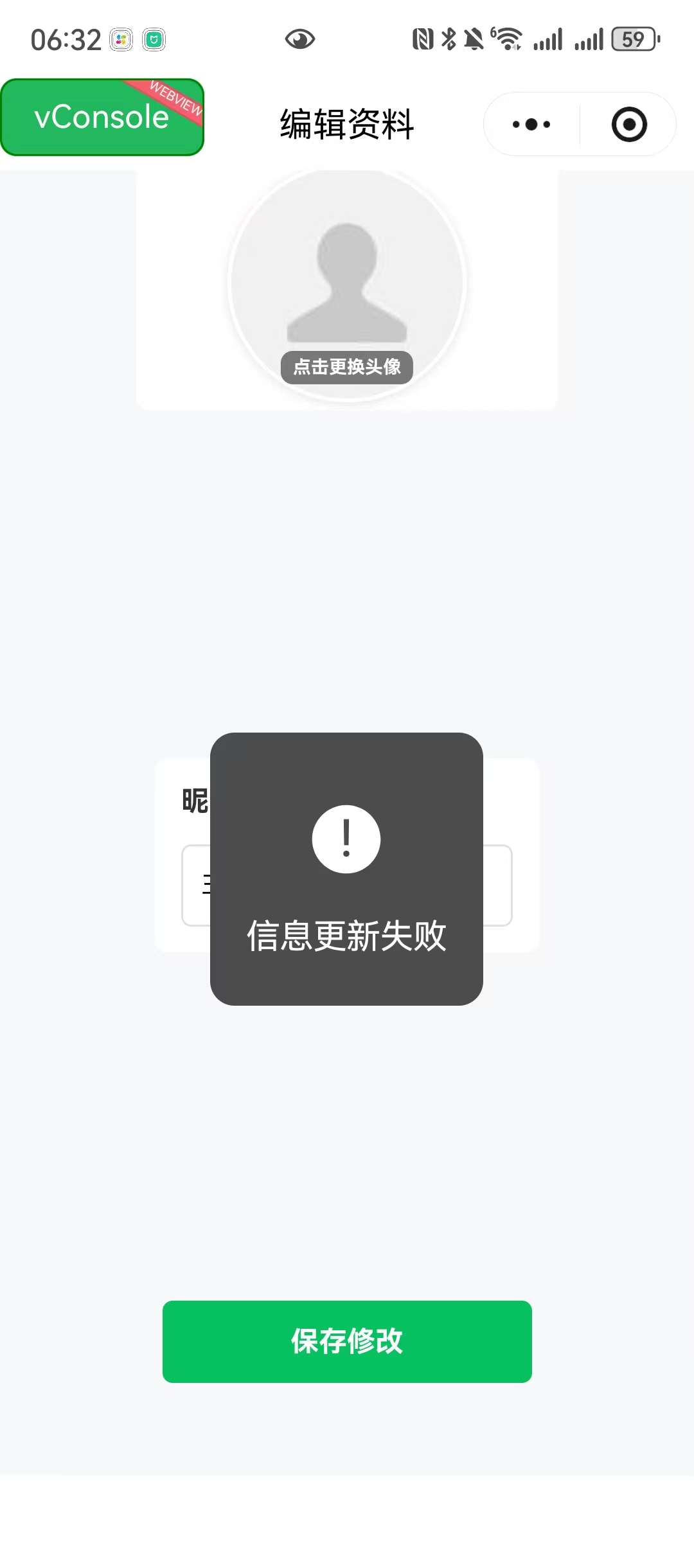Tap the NFC icon in status bar
Image resolution: width=694 pixels, height=1568 pixels.
tap(423, 39)
